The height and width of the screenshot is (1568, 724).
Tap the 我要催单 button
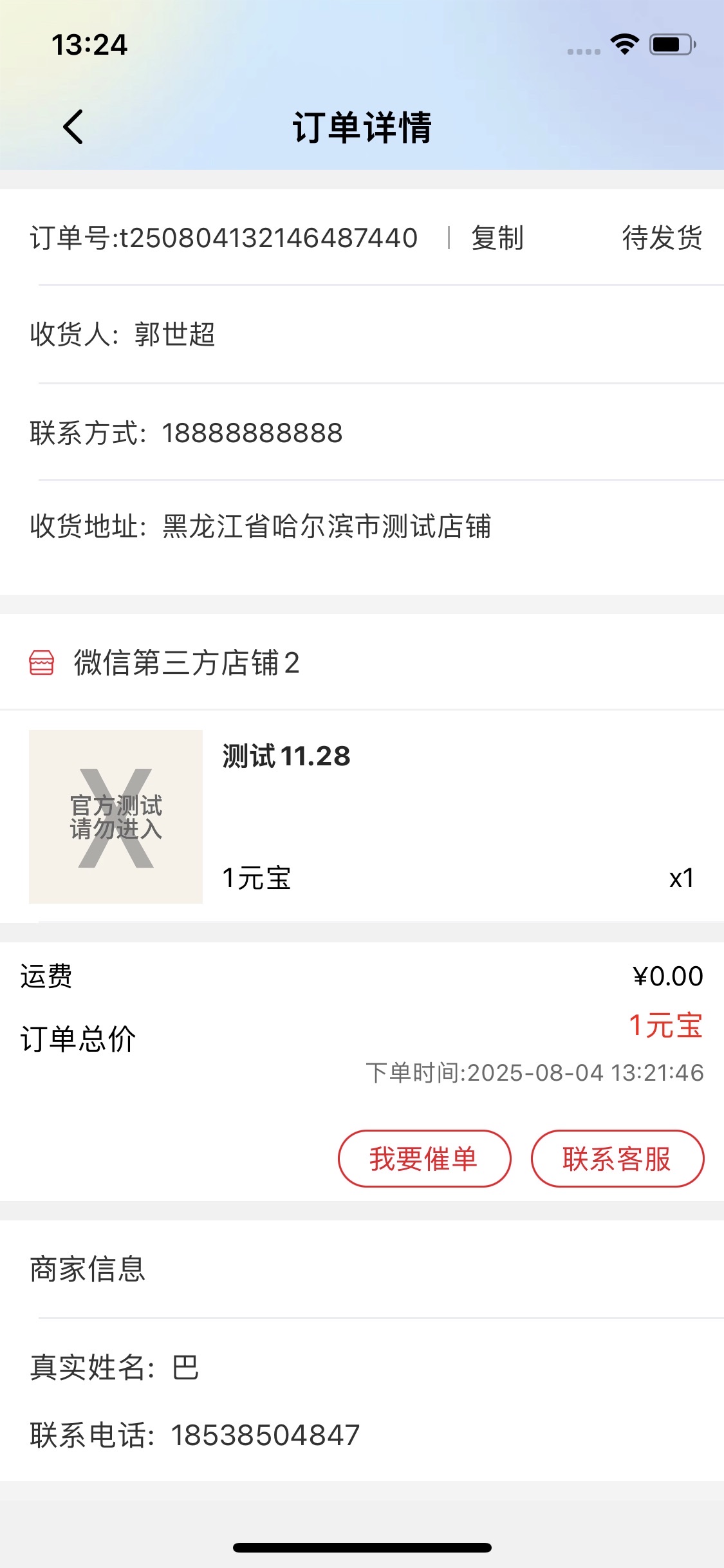[x=425, y=1159]
